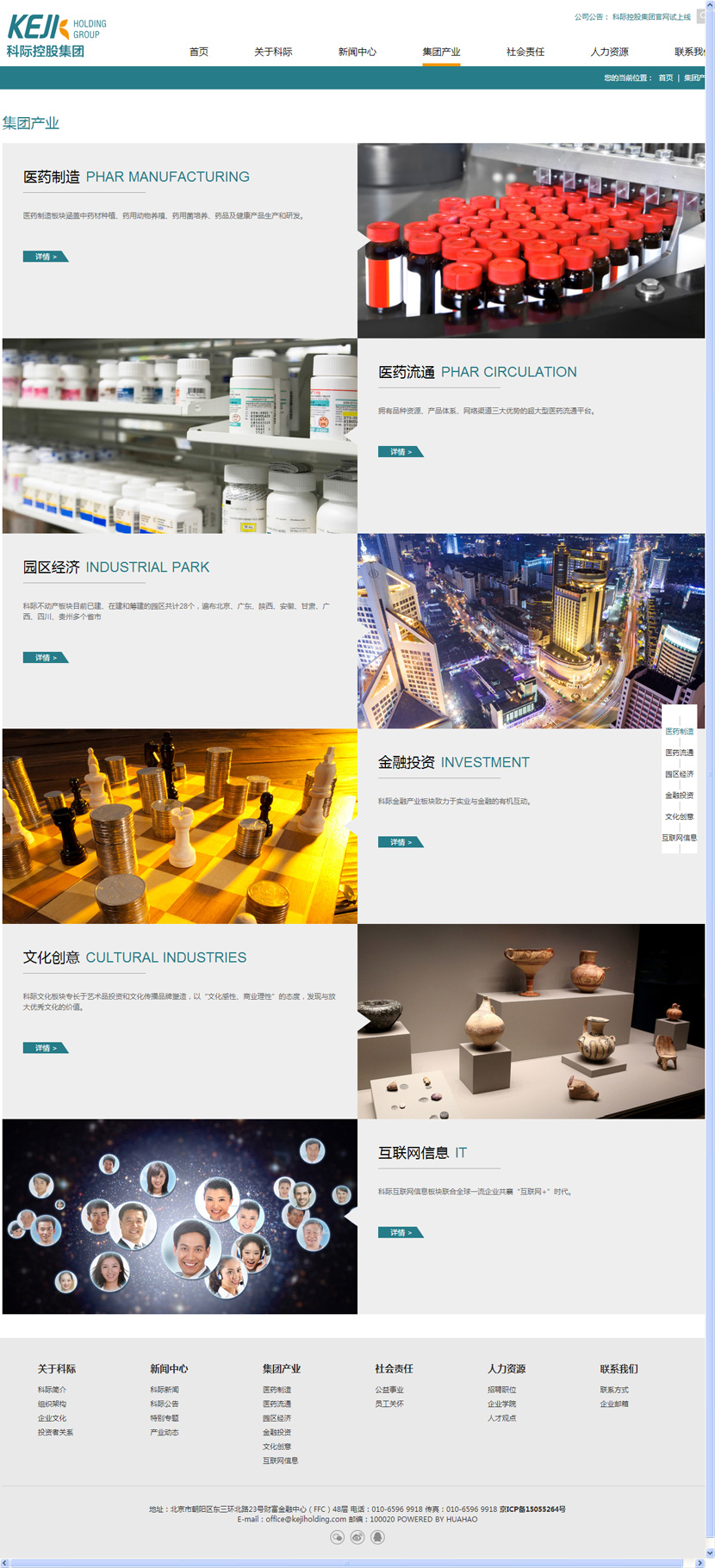Tap the WeChat icon in footer
Image resolution: width=715 pixels, height=1568 pixels.
click(x=338, y=1537)
